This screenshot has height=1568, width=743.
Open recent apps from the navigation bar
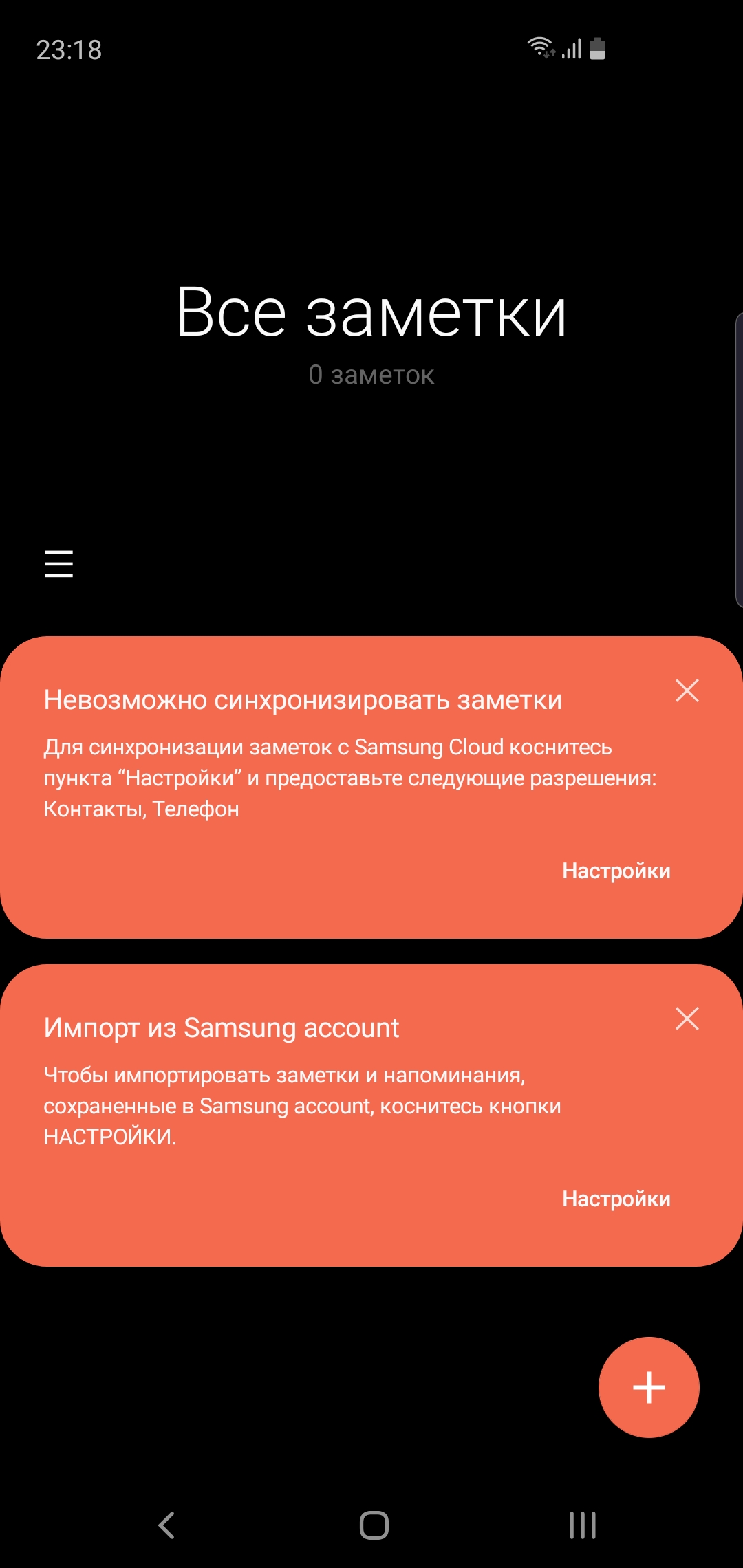[x=582, y=1525]
